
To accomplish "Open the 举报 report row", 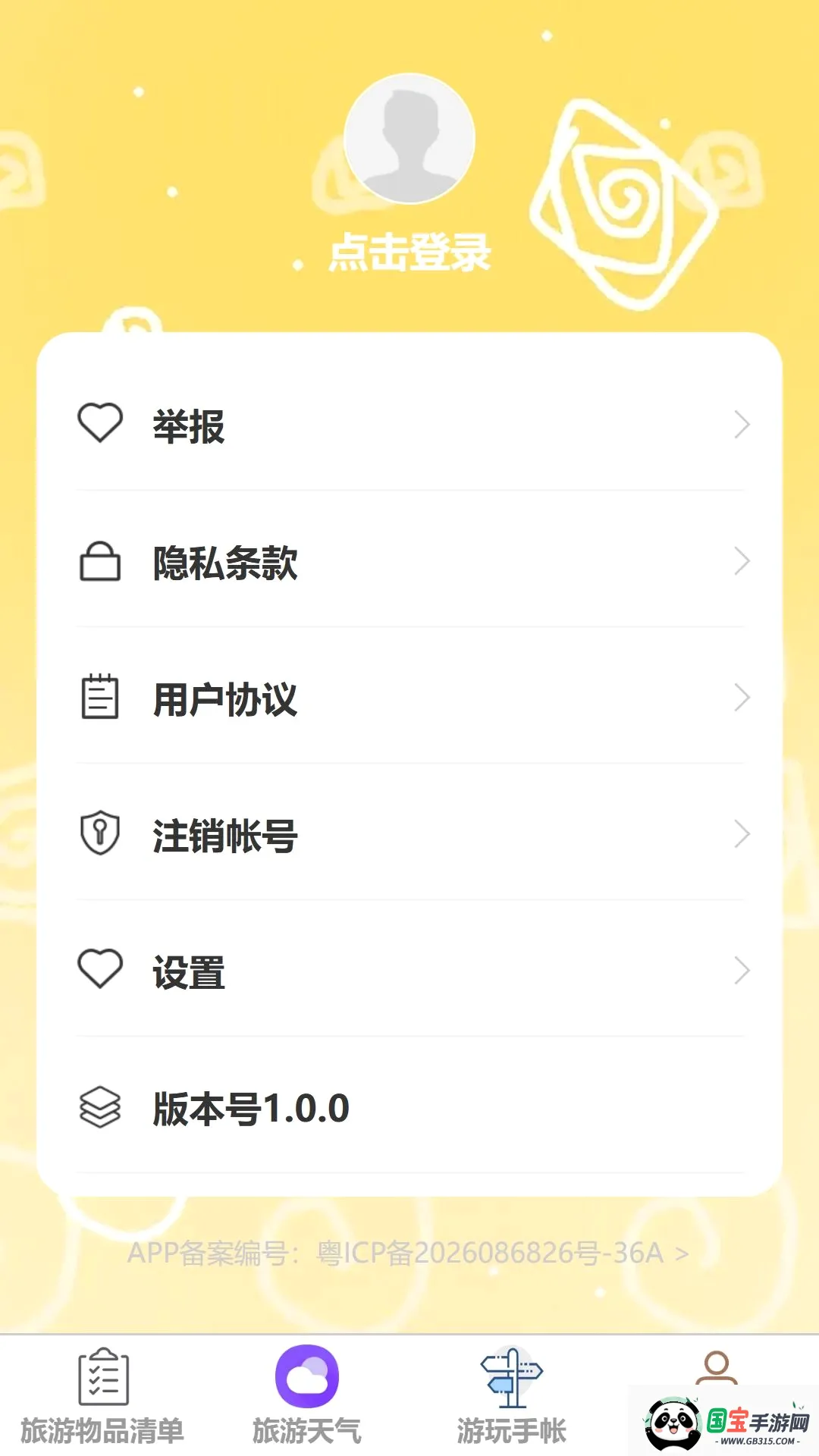I will pyautogui.click(x=409, y=425).
